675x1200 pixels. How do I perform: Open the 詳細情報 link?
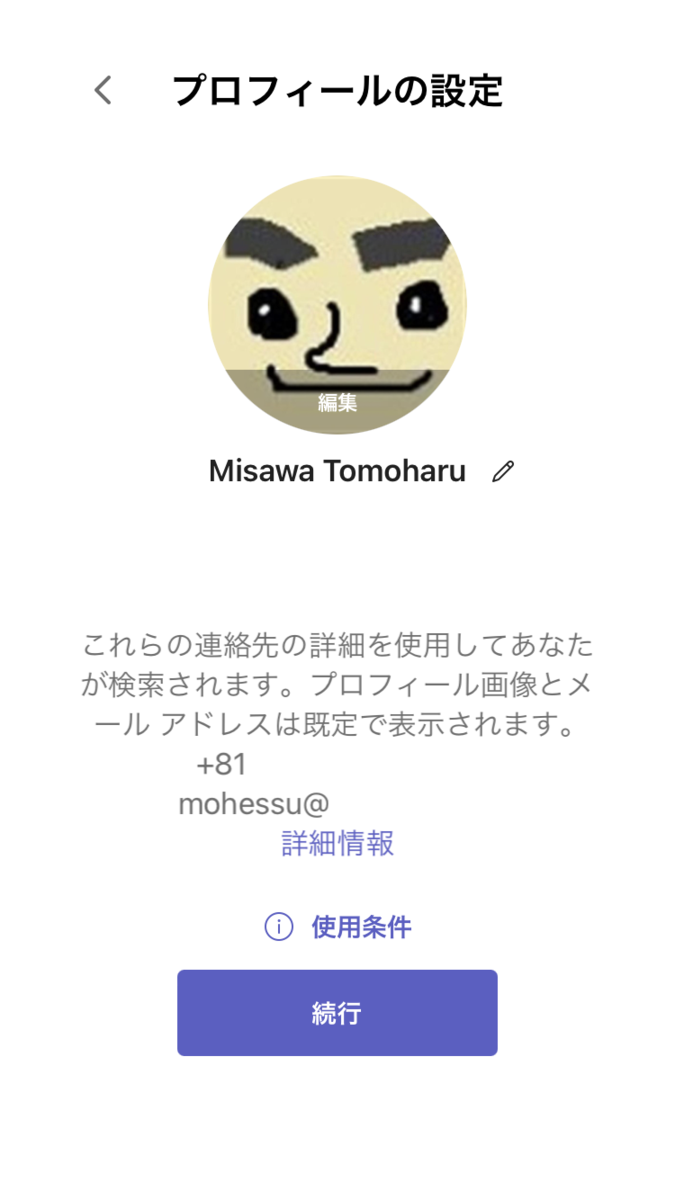(338, 843)
